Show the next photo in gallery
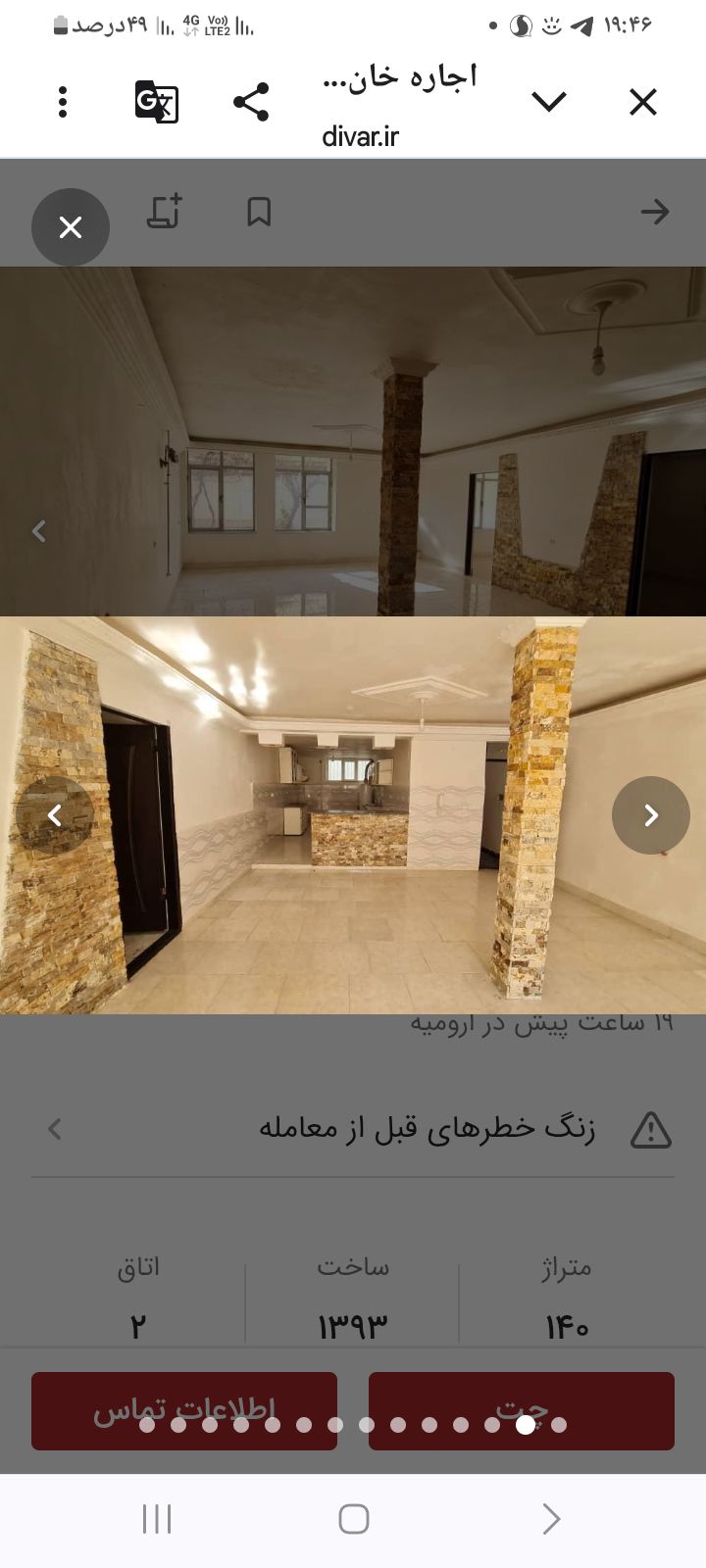Image resolution: width=706 pixels, height=1568 pixels. point(651,815)
